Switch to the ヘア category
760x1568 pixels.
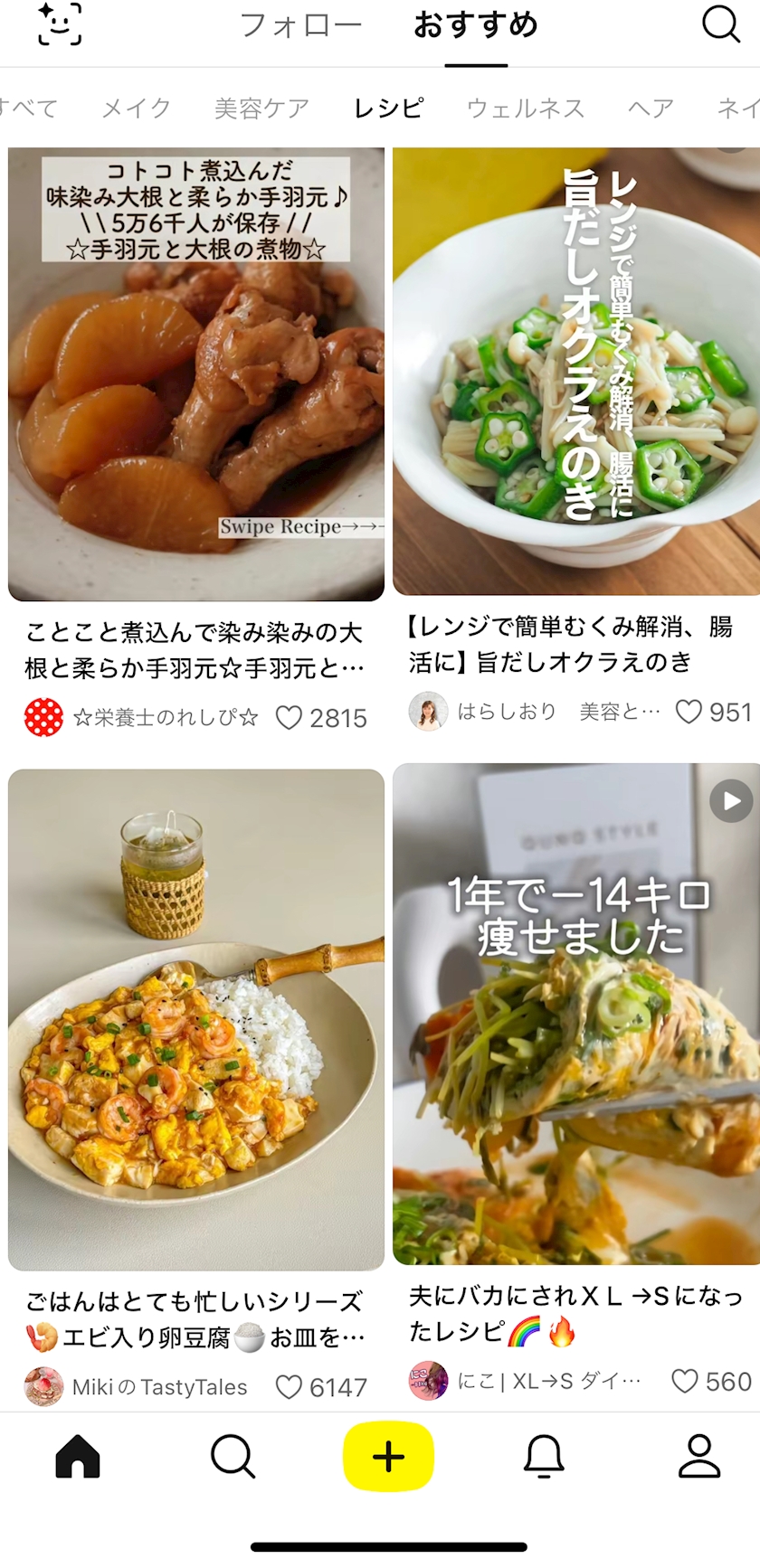[651, 109]
